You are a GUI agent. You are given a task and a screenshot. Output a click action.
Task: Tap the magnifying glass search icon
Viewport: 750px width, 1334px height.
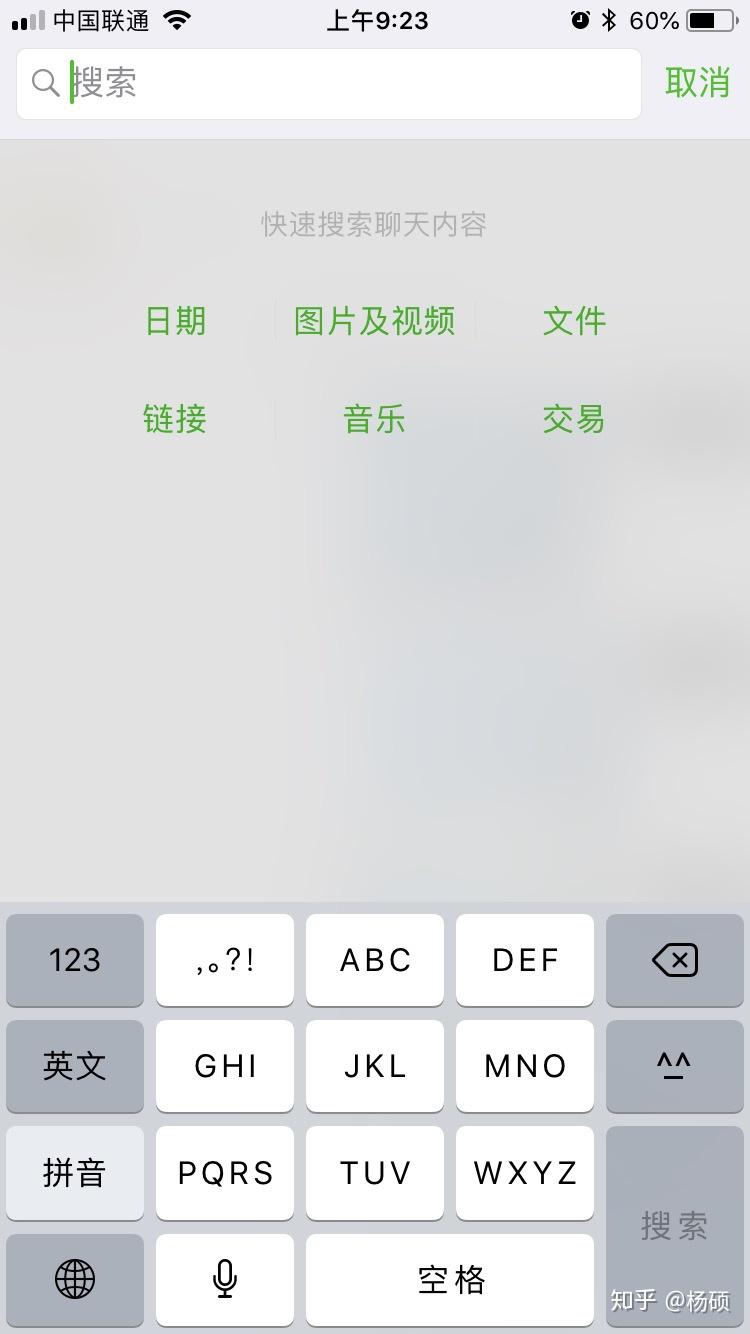[45, 82]
